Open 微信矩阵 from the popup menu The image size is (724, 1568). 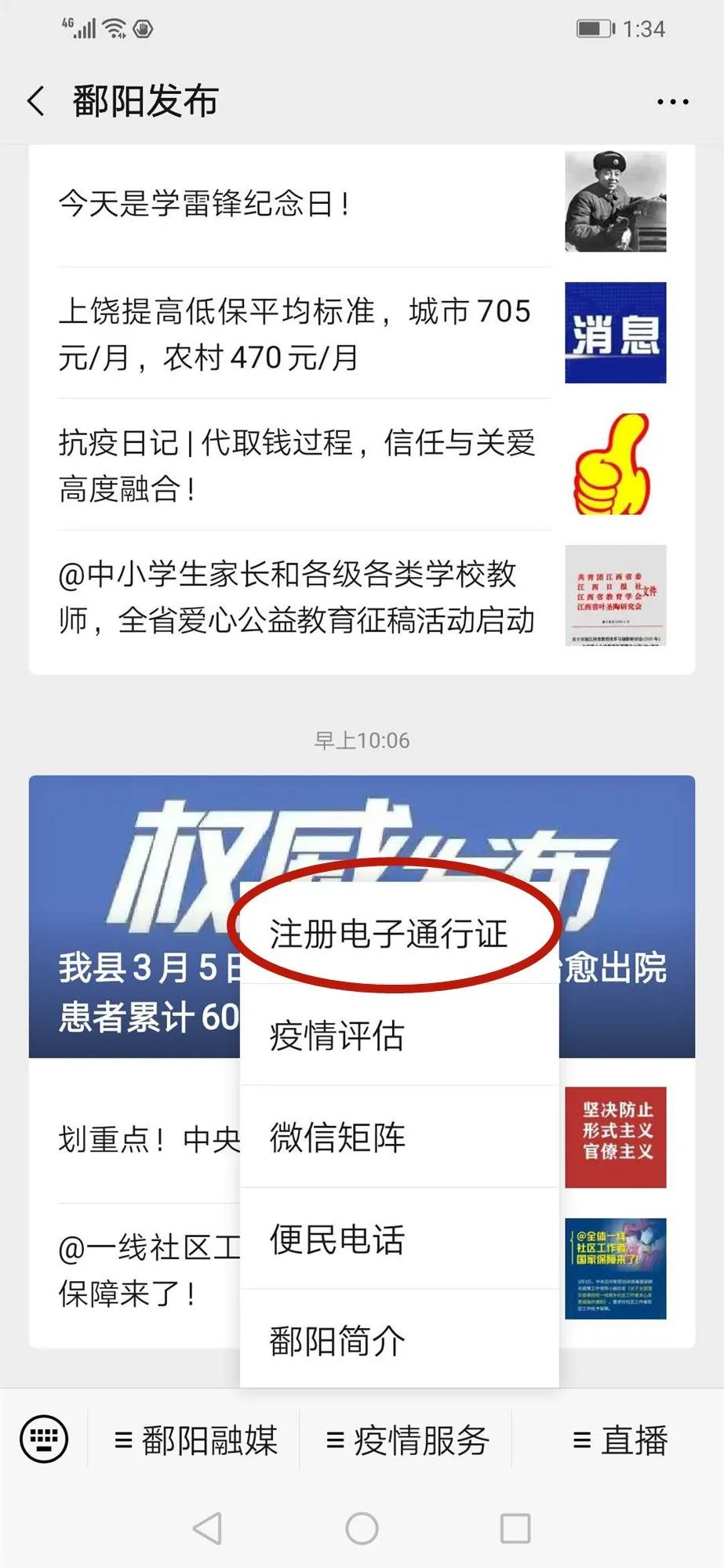point(399,1137)
